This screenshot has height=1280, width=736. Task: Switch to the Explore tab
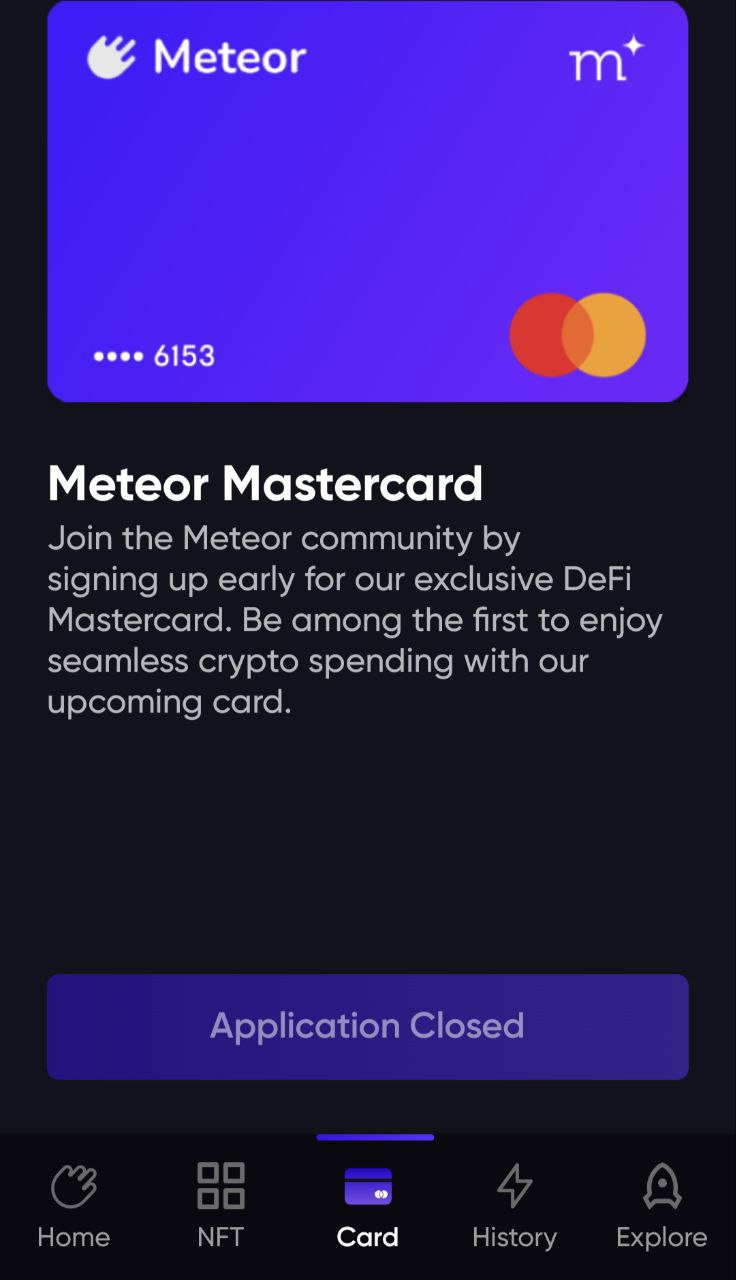[x=661, y=1206]
